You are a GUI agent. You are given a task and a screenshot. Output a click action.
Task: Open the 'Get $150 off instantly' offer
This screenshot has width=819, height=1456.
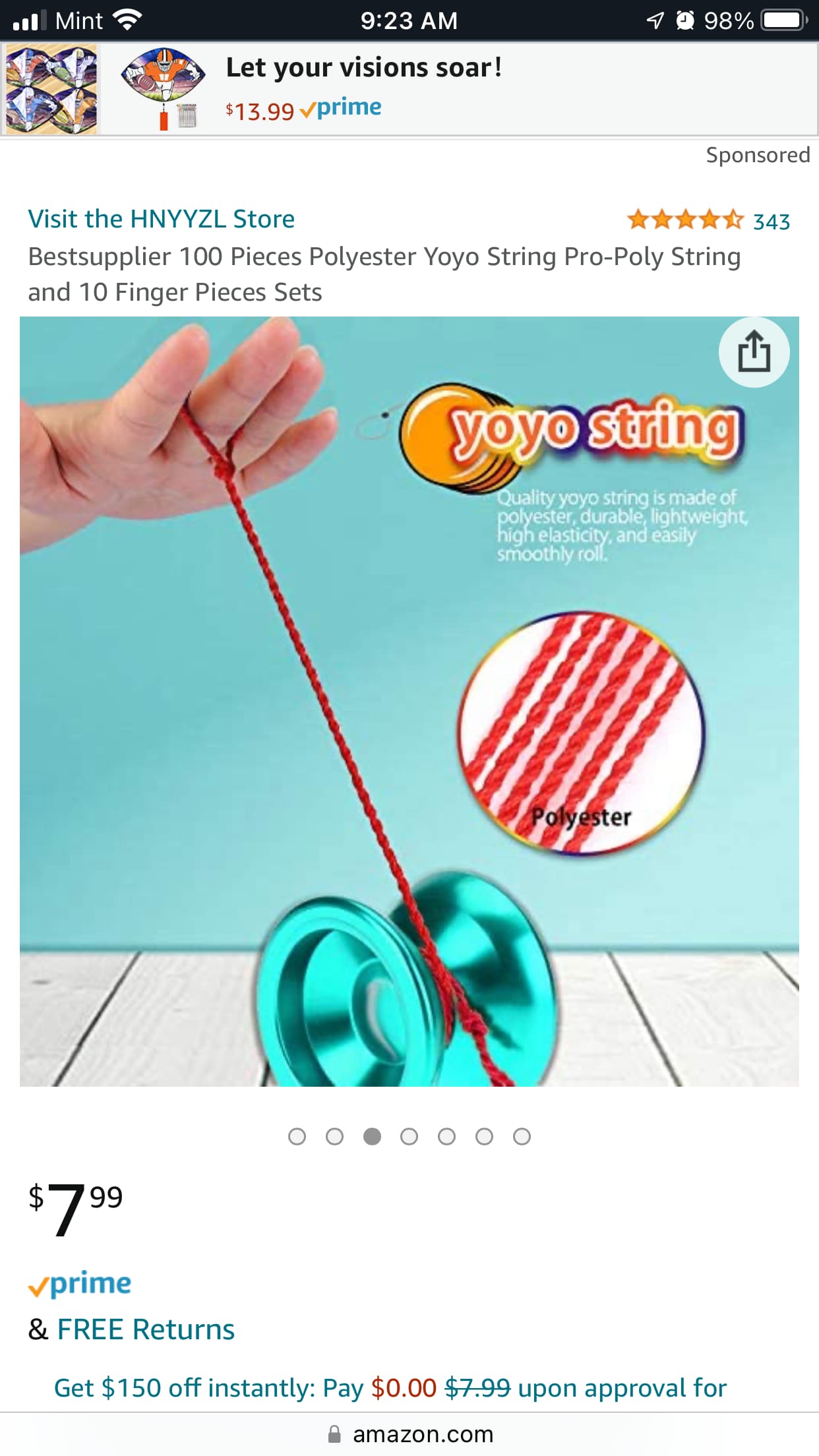click(x=390, y=1387)
